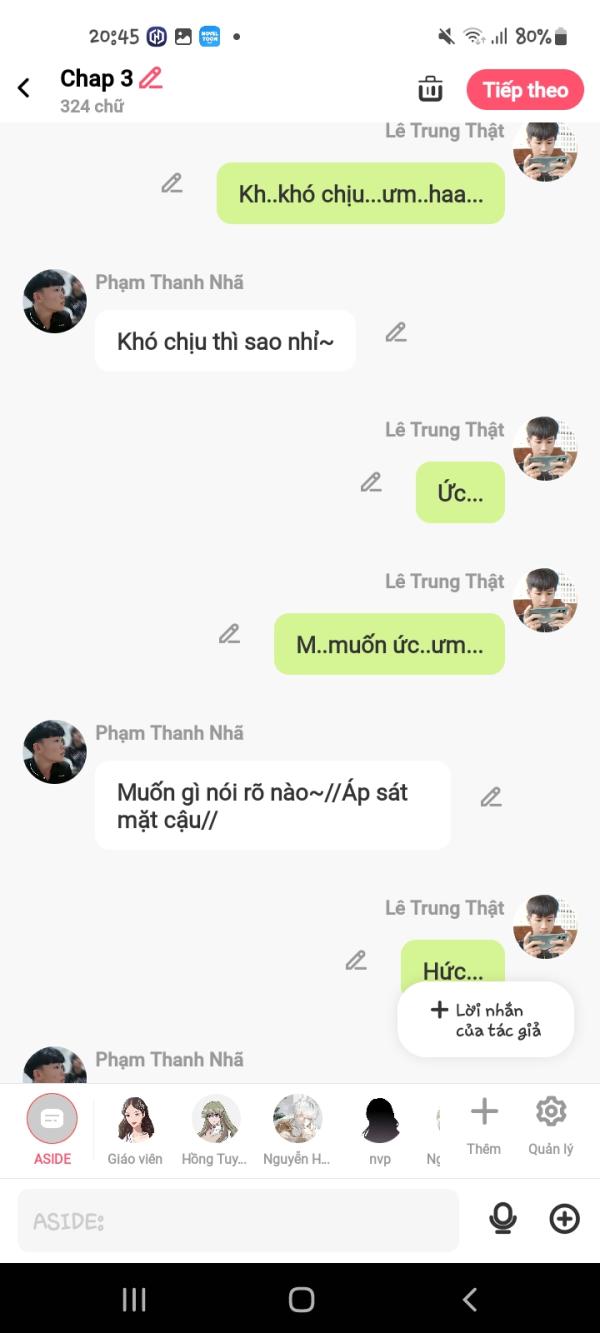Screen dimensions: 600x1333
Task: Tap the Tiếp theo button
Action: click(x=525, y=90)
